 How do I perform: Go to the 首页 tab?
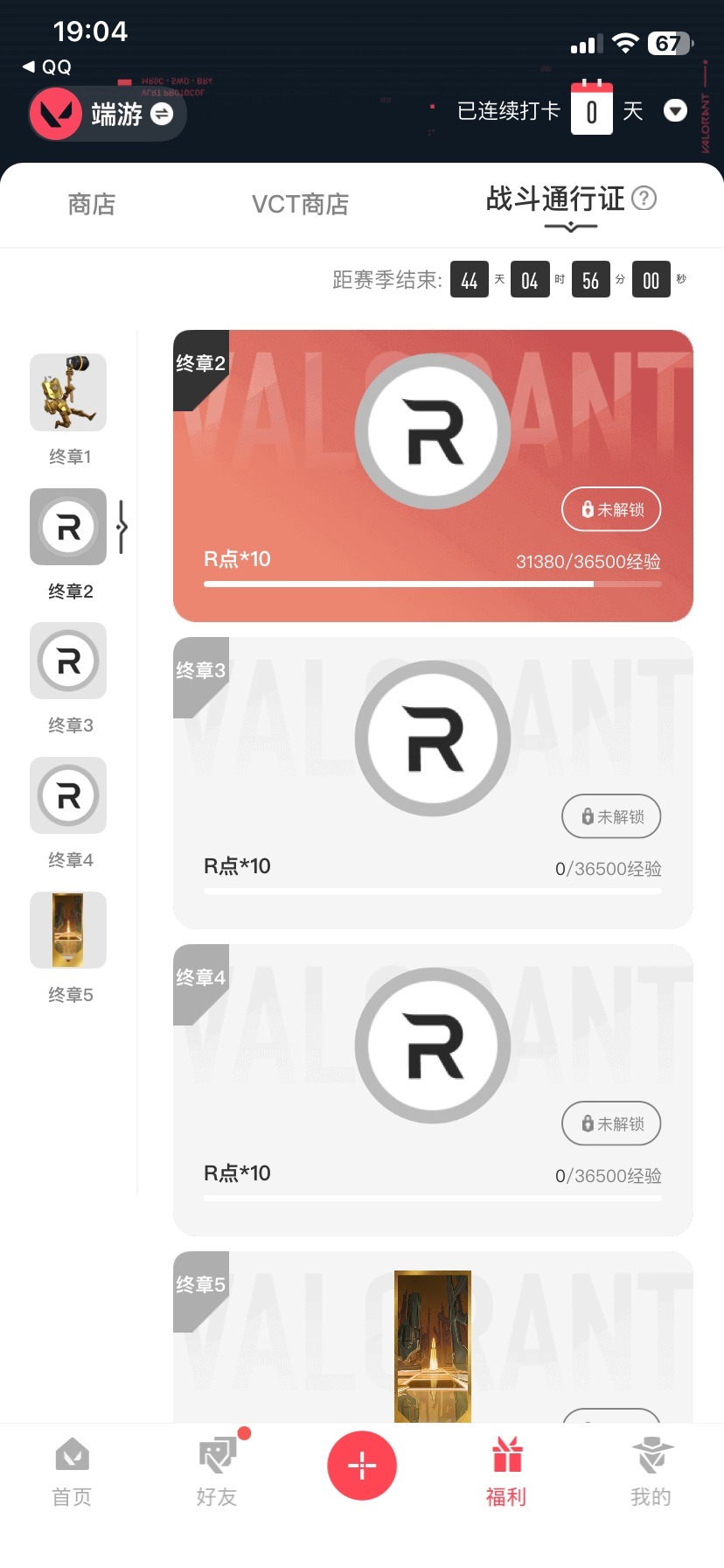point(72,1472)
